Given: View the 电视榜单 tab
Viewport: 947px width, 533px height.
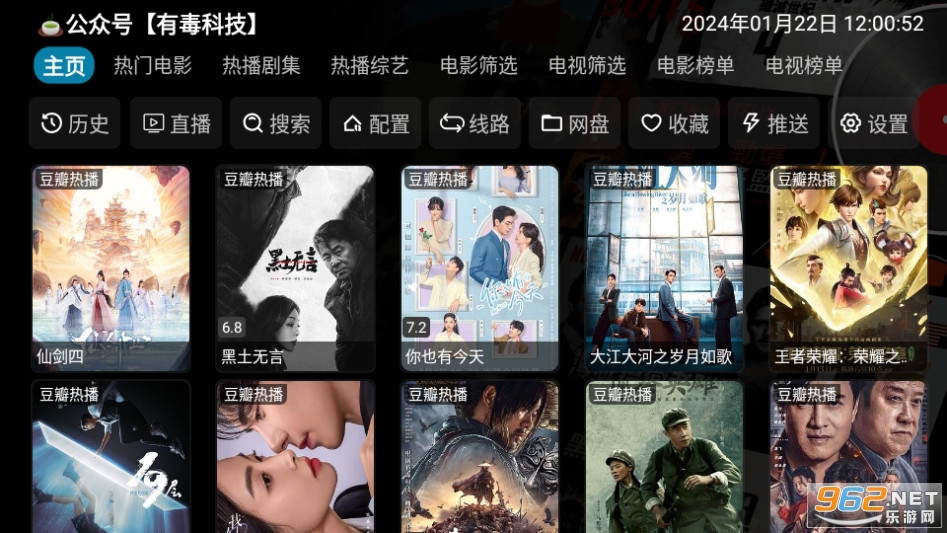Looking at the screenshot, I should tap(804, 66).
